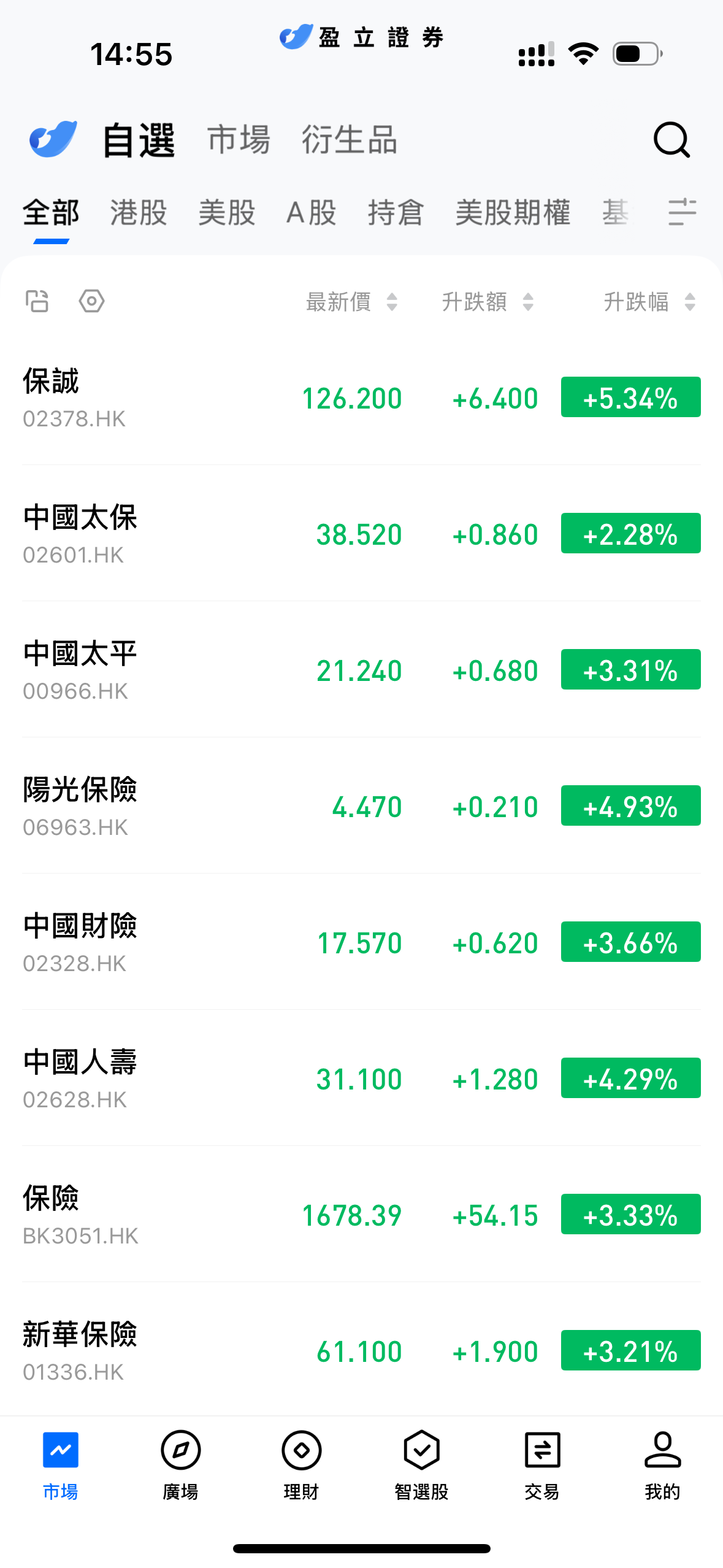
Task: Open the 中國太平 00966.HK stock row
Action: [361, 671]
